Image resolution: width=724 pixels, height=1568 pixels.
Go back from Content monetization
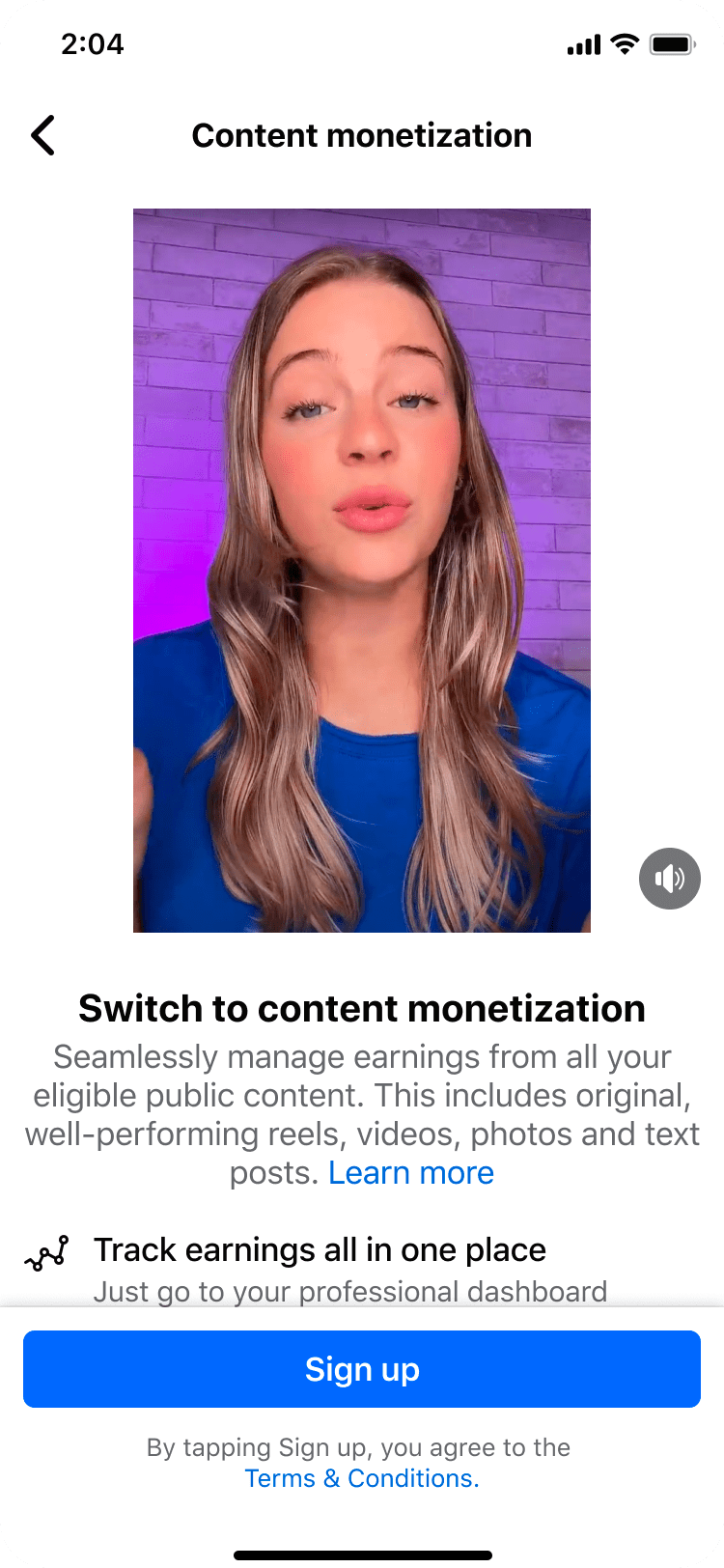point(43,135)
